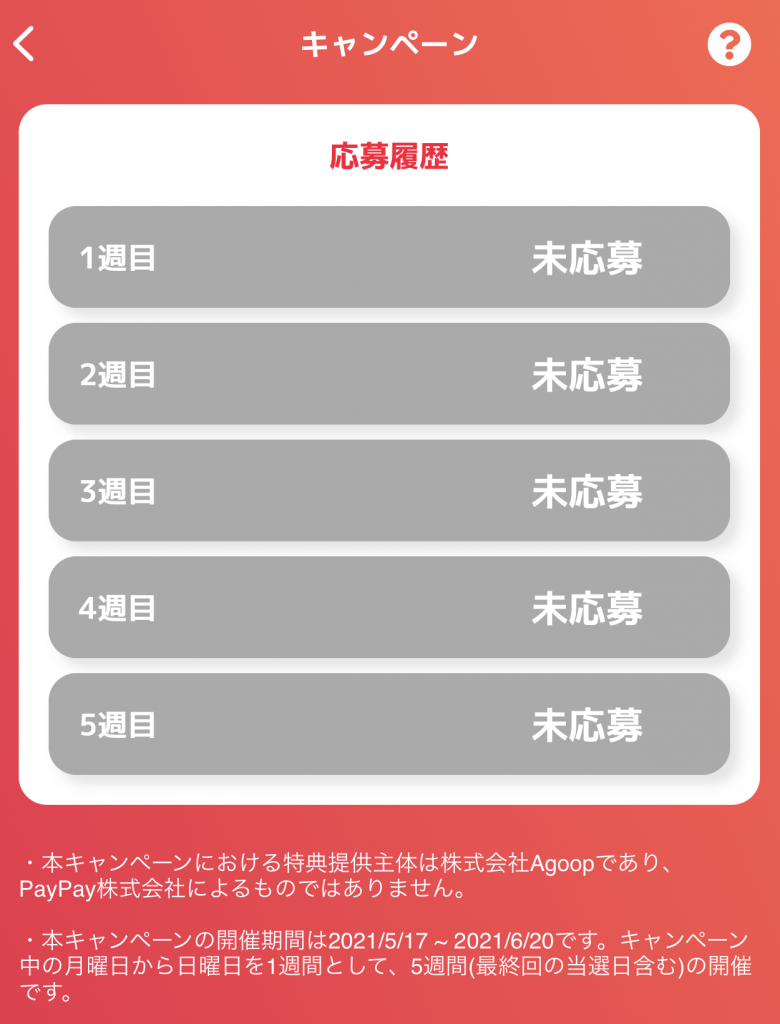The image size is (780, 1024).
Task: Open the 5週目 entry row
Action: [x=389, y=724]
